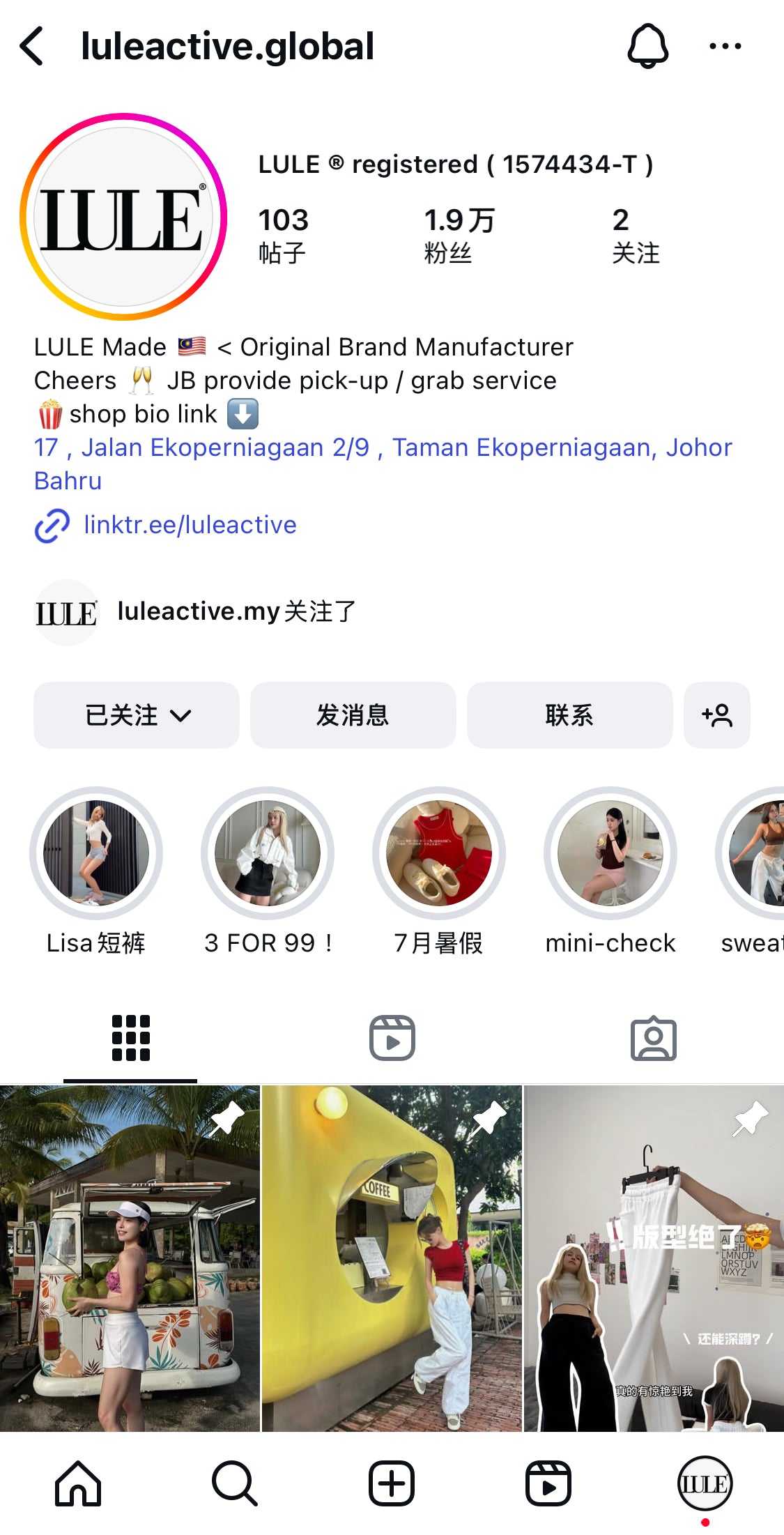Tap the 联系 contact button
The height and width of the screenshot is (1535, 784).
569,715
